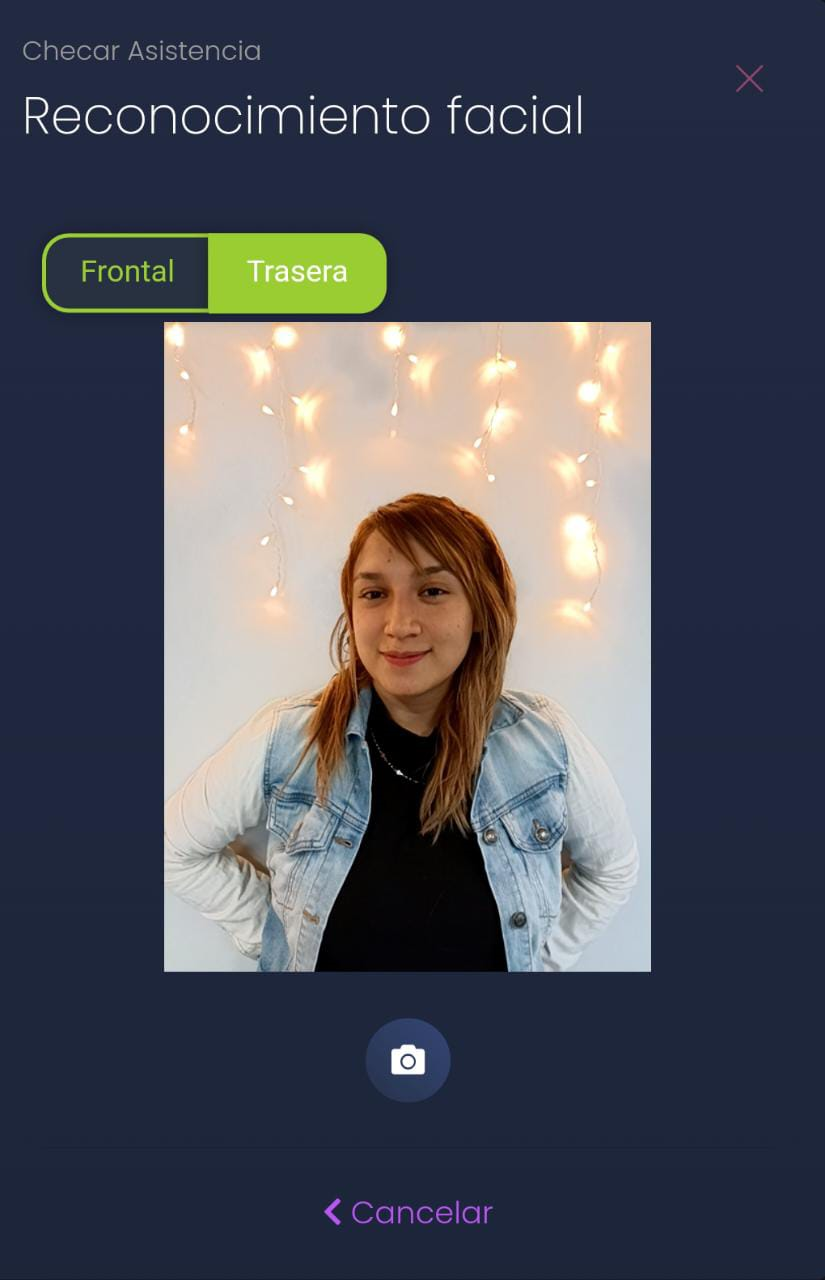Select the Trasera camera option
825x1280 pixels.
[297, 272]
